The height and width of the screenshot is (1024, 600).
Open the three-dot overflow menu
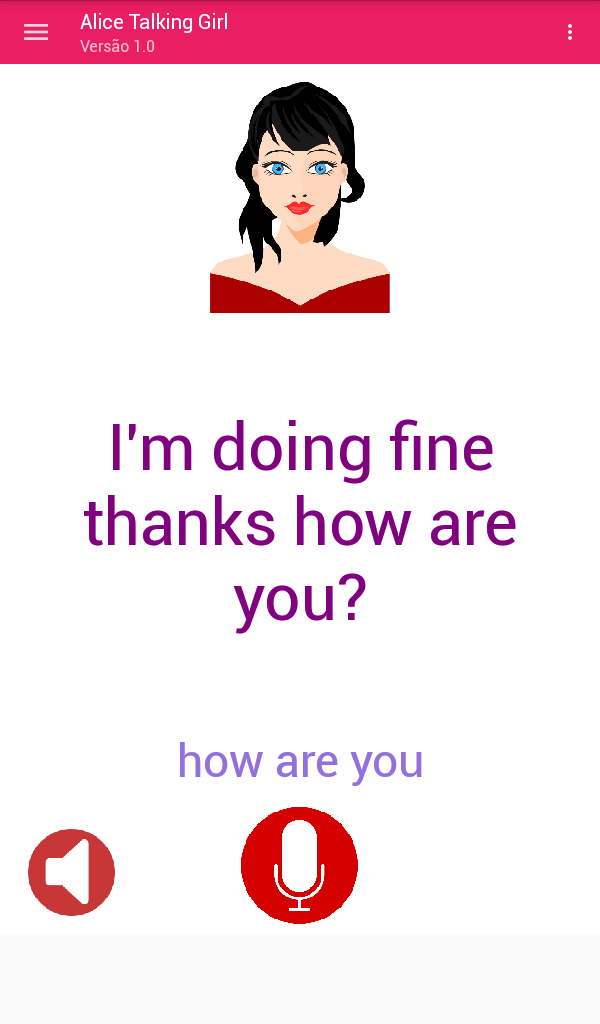(x=570, y=32)
